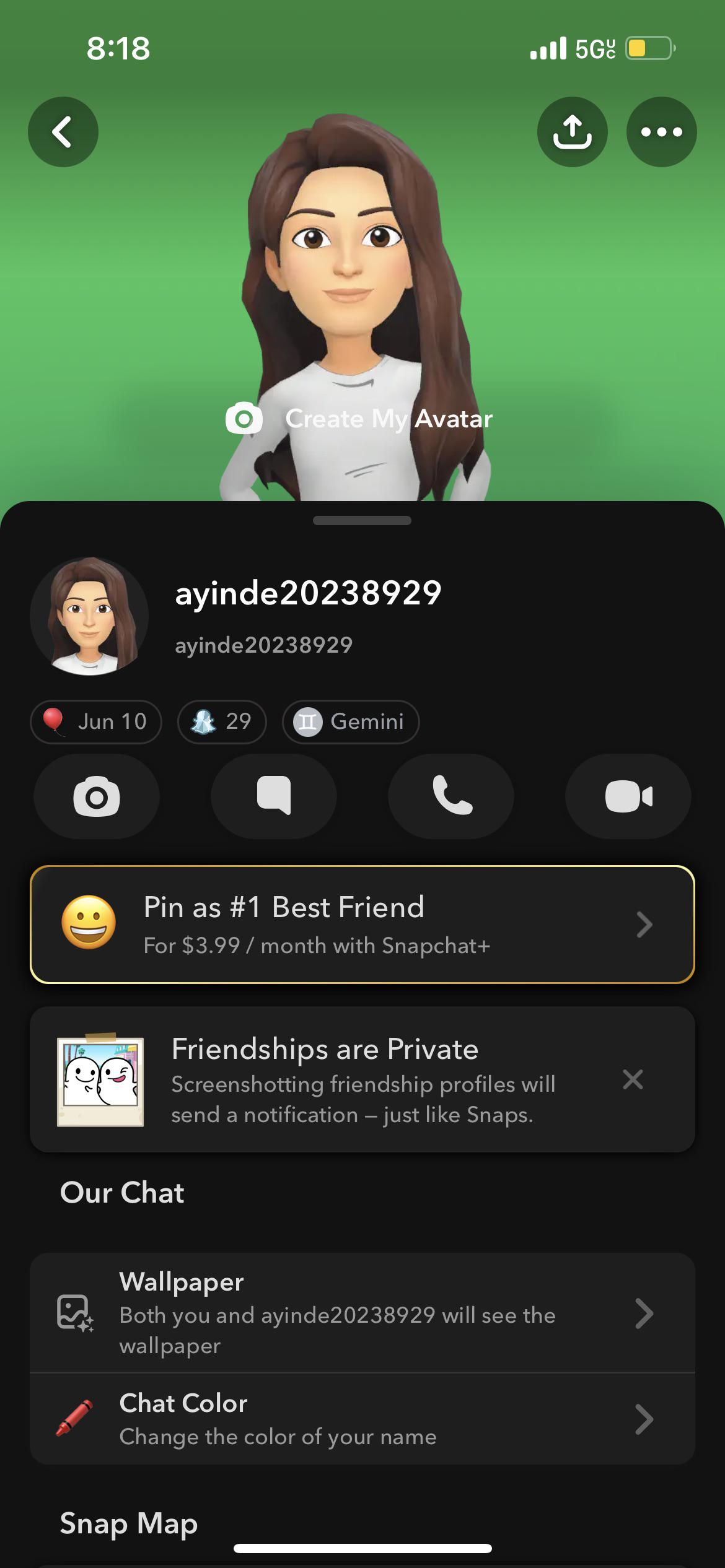The image size is (725, 1568).
Task: Open the more options menu
Action: point(661,133)
